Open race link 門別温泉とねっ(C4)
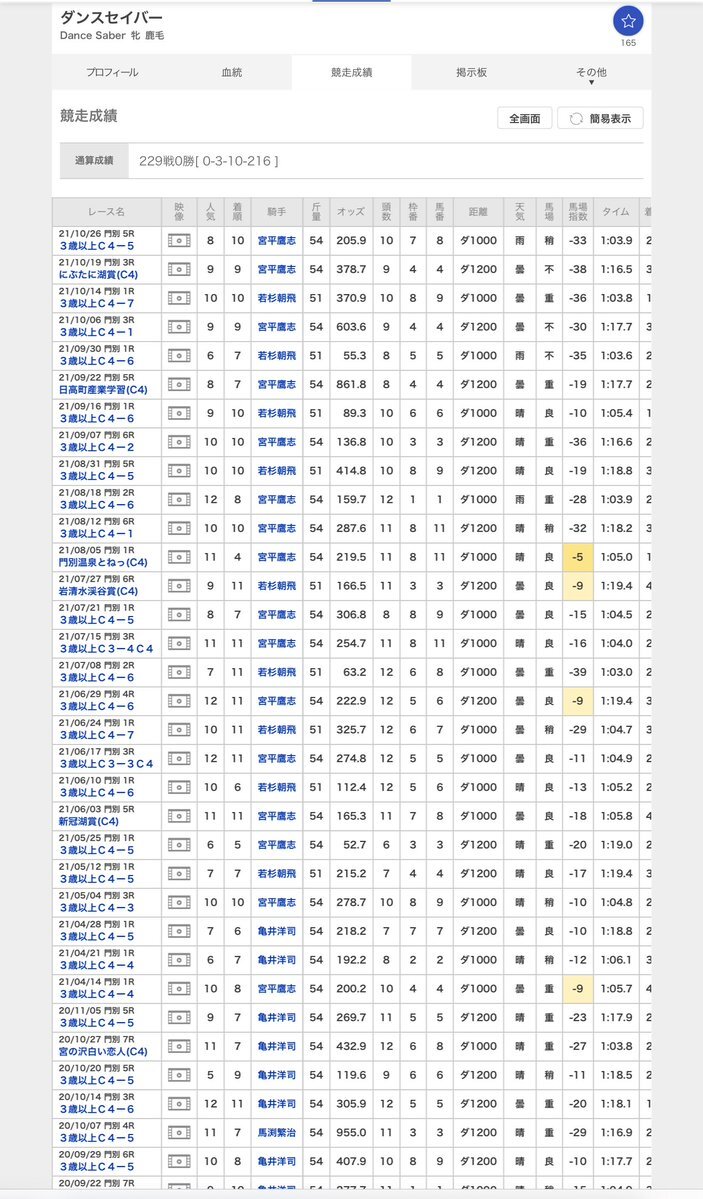This screenshot has height=1199, width=703. click(103, 563)
